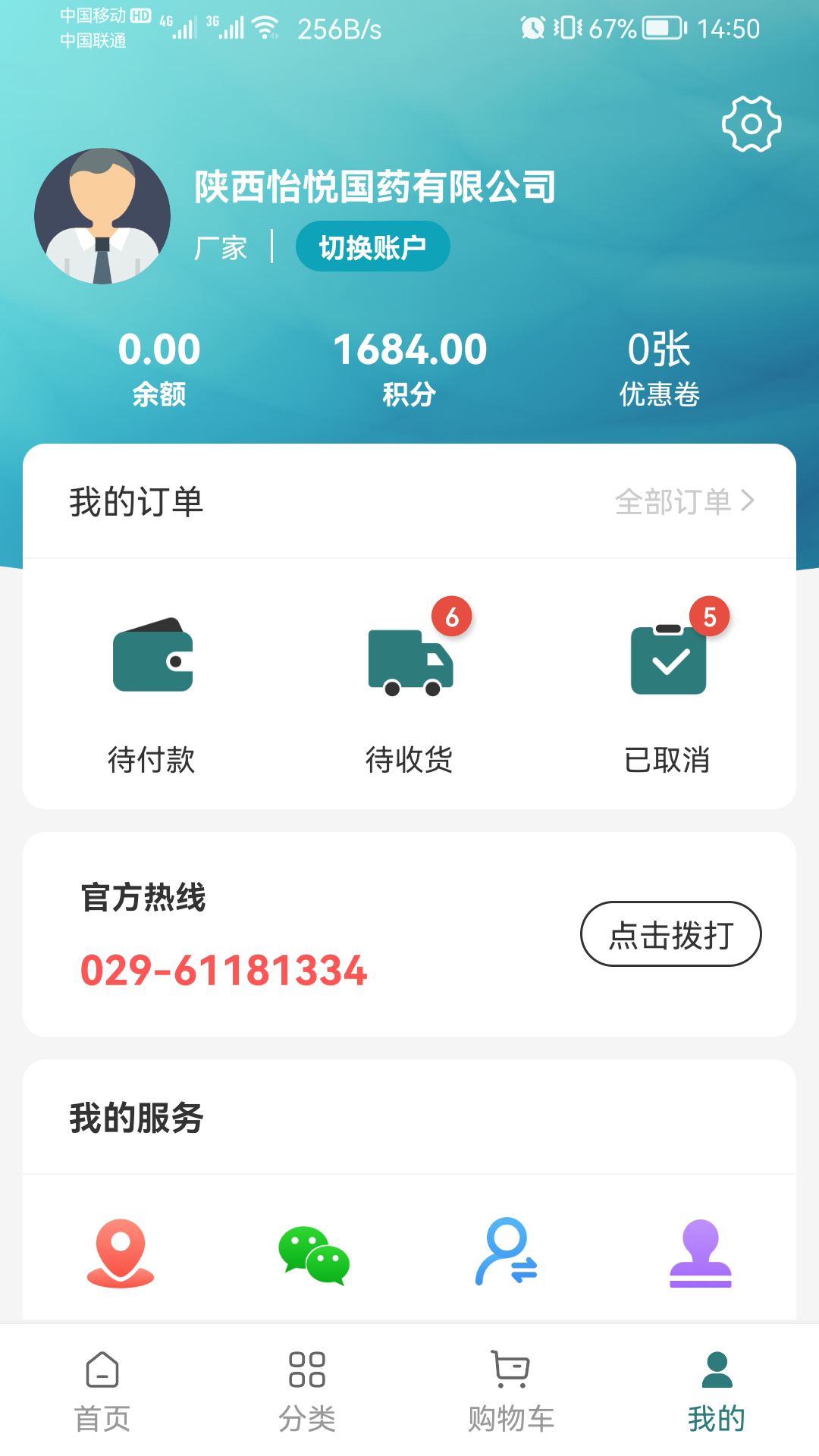Tap the hotline number 029-61181334
819x1456 pixels.
(x=224, y=969)
